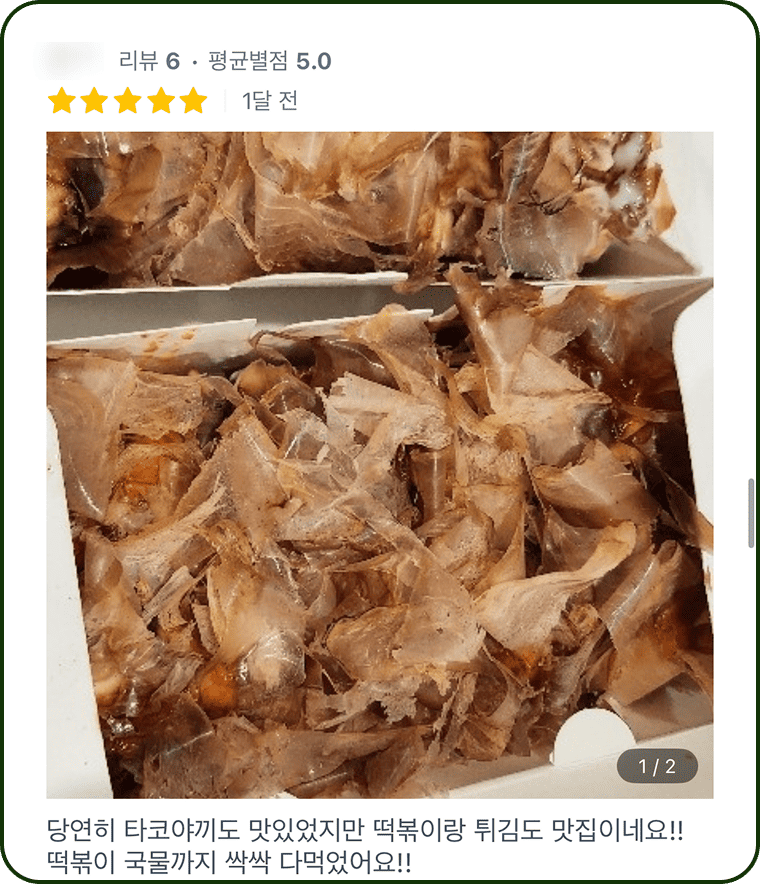This screenshot has width=760, height=884.
Task: Click the five-star rating row display
Action: 129,100
